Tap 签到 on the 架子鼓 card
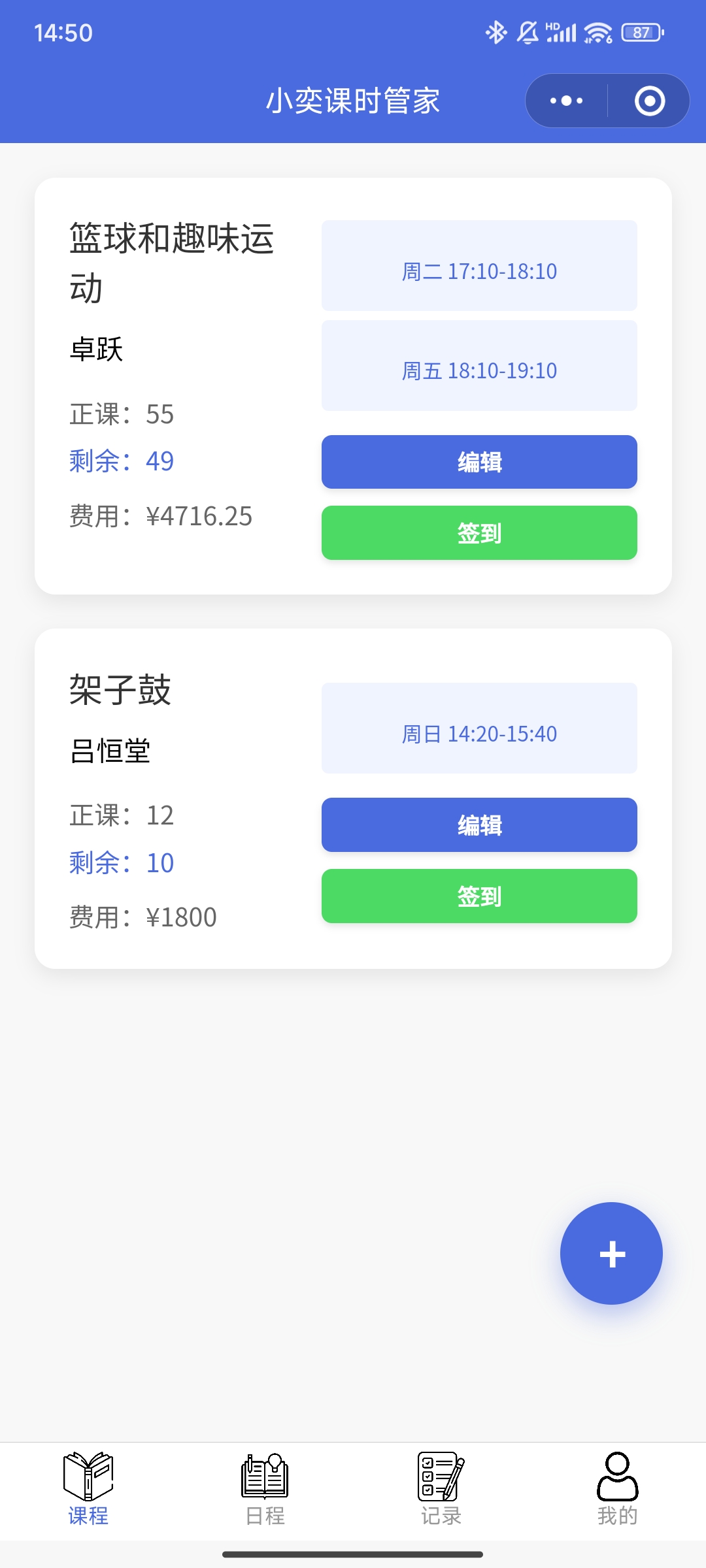This screenshot has width=706, height=1568. pyautogui.click(x=479, y=896)
